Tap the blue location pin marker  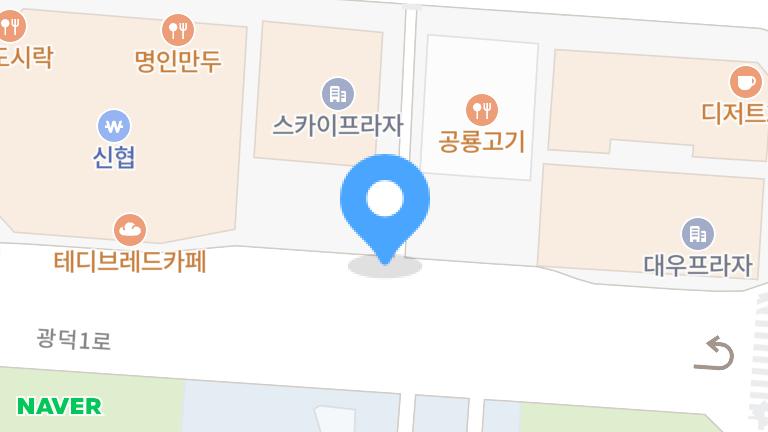[385, 201]
